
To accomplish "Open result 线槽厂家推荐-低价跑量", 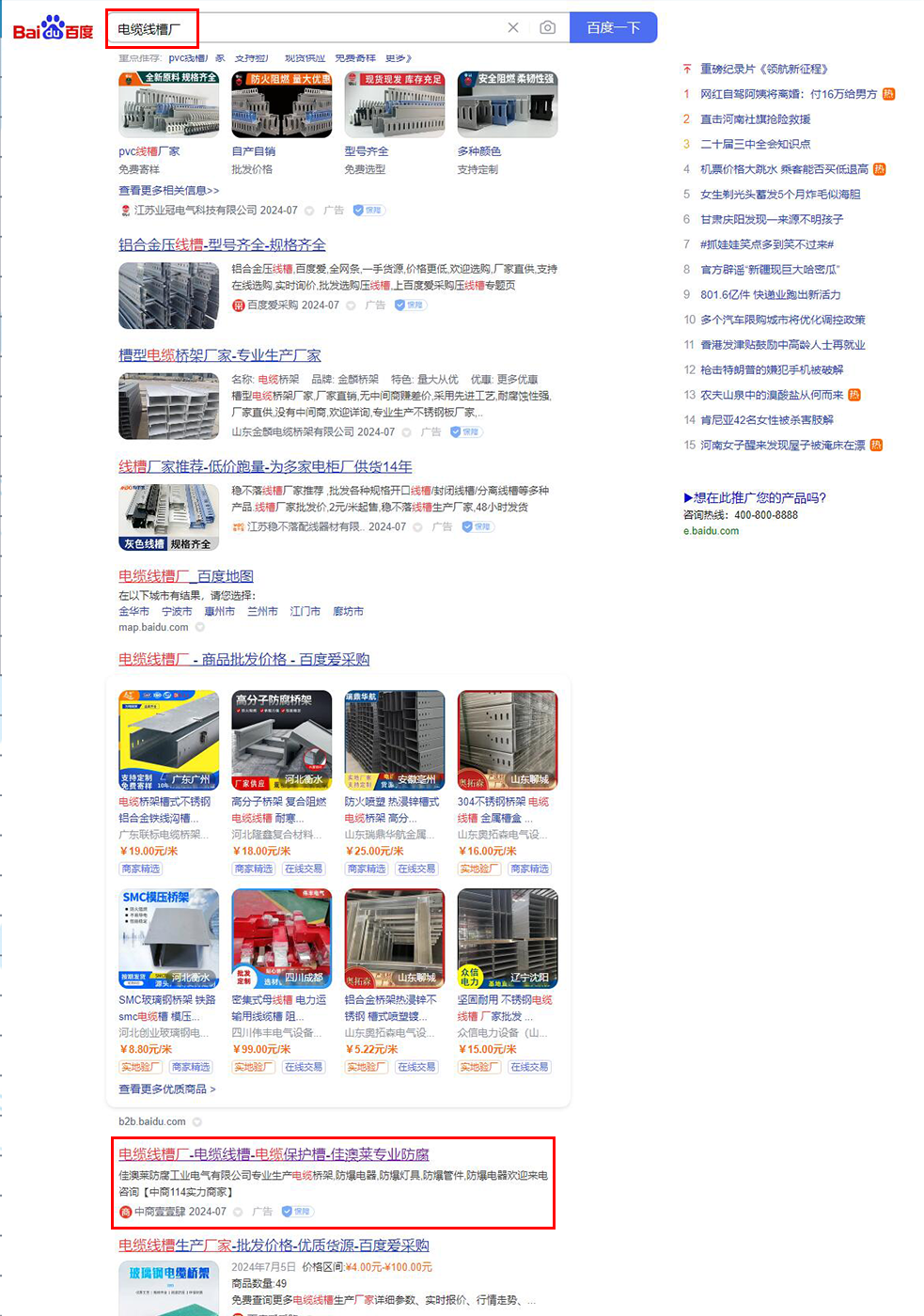I will [x=265, y=466].
